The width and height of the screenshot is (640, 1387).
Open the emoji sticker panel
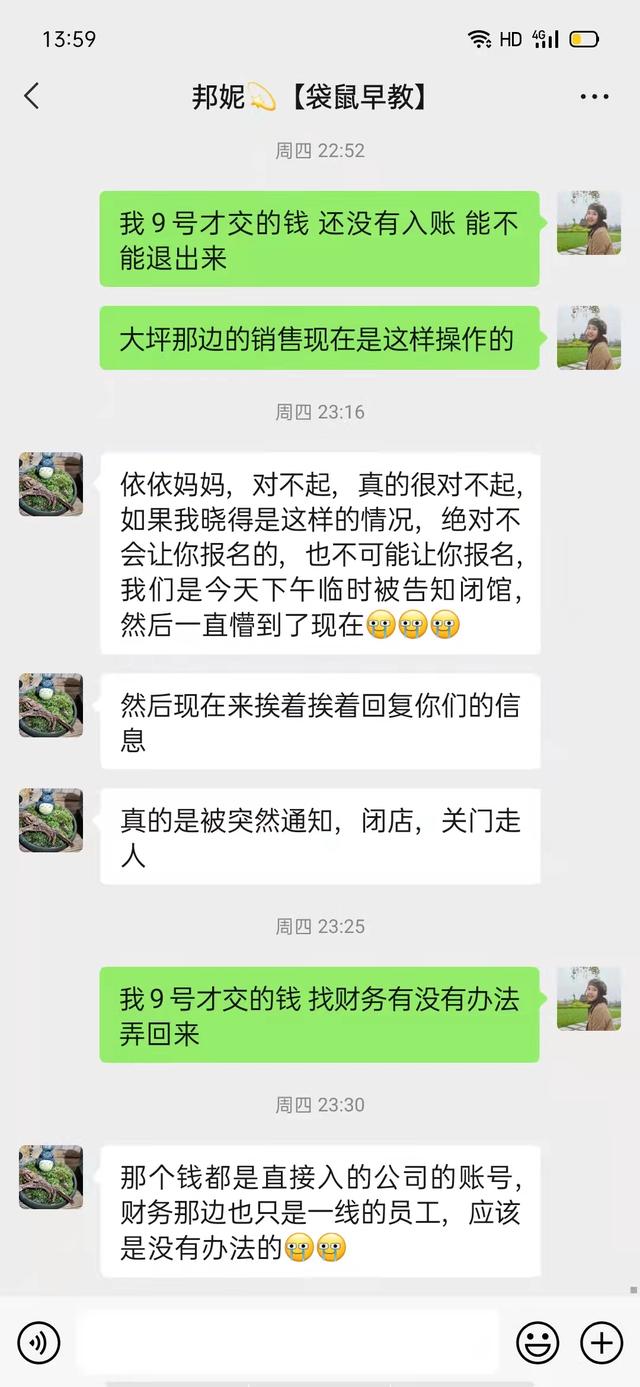(537, 1342)
